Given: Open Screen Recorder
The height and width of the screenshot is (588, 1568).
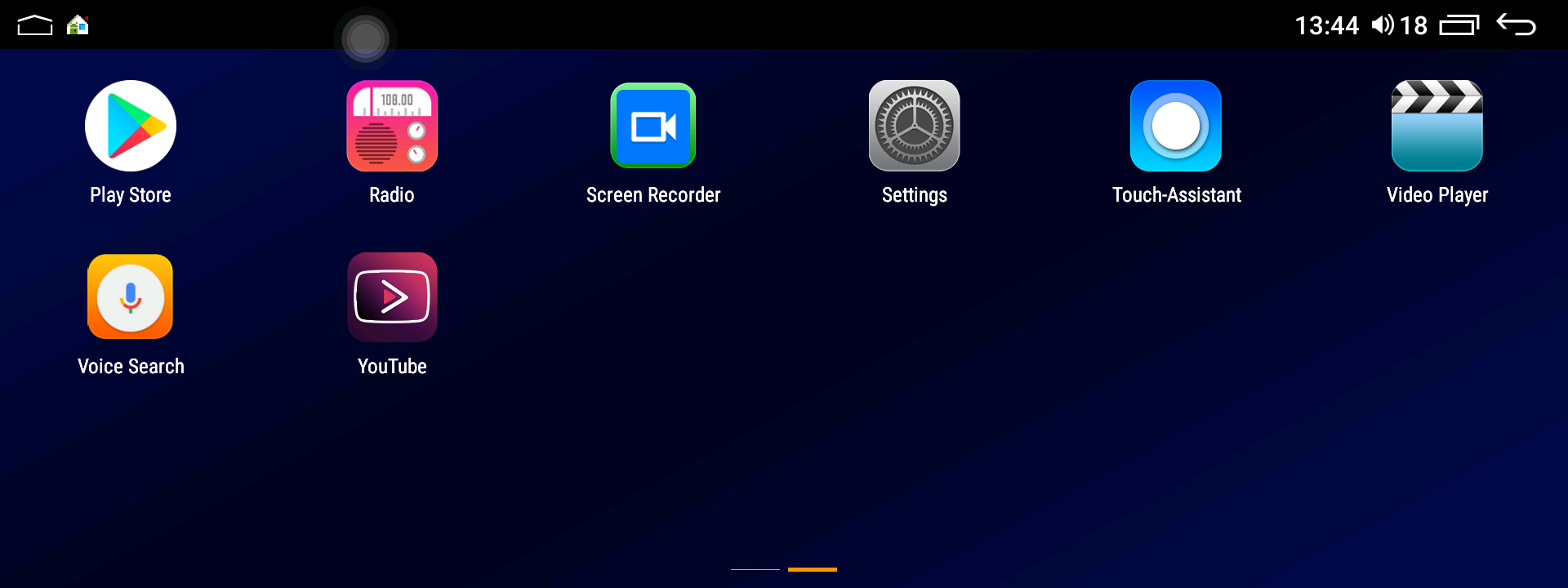Looking at the screenshot, I should pyautogui.click(x=653, y=127).
